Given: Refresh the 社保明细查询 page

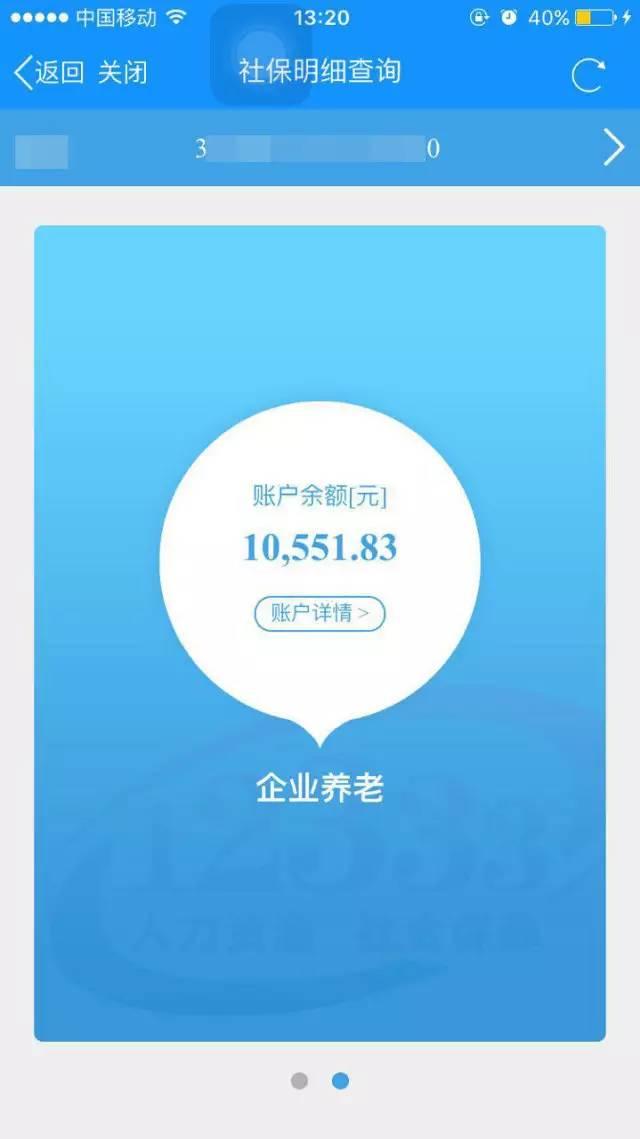Looking at the screenshot, I should point(588,74).
